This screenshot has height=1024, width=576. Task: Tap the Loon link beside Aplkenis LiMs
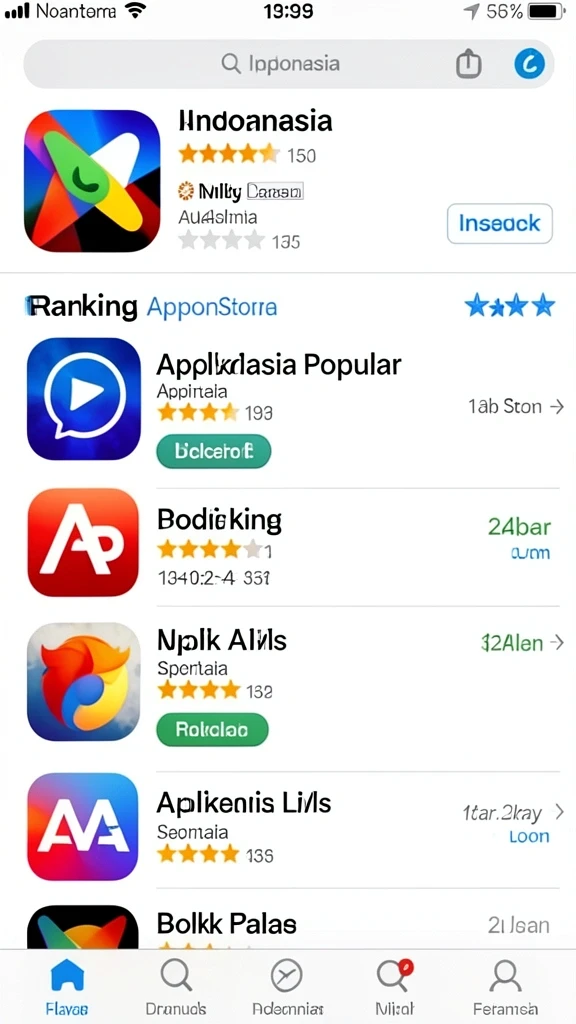click(x=529, y=837)
